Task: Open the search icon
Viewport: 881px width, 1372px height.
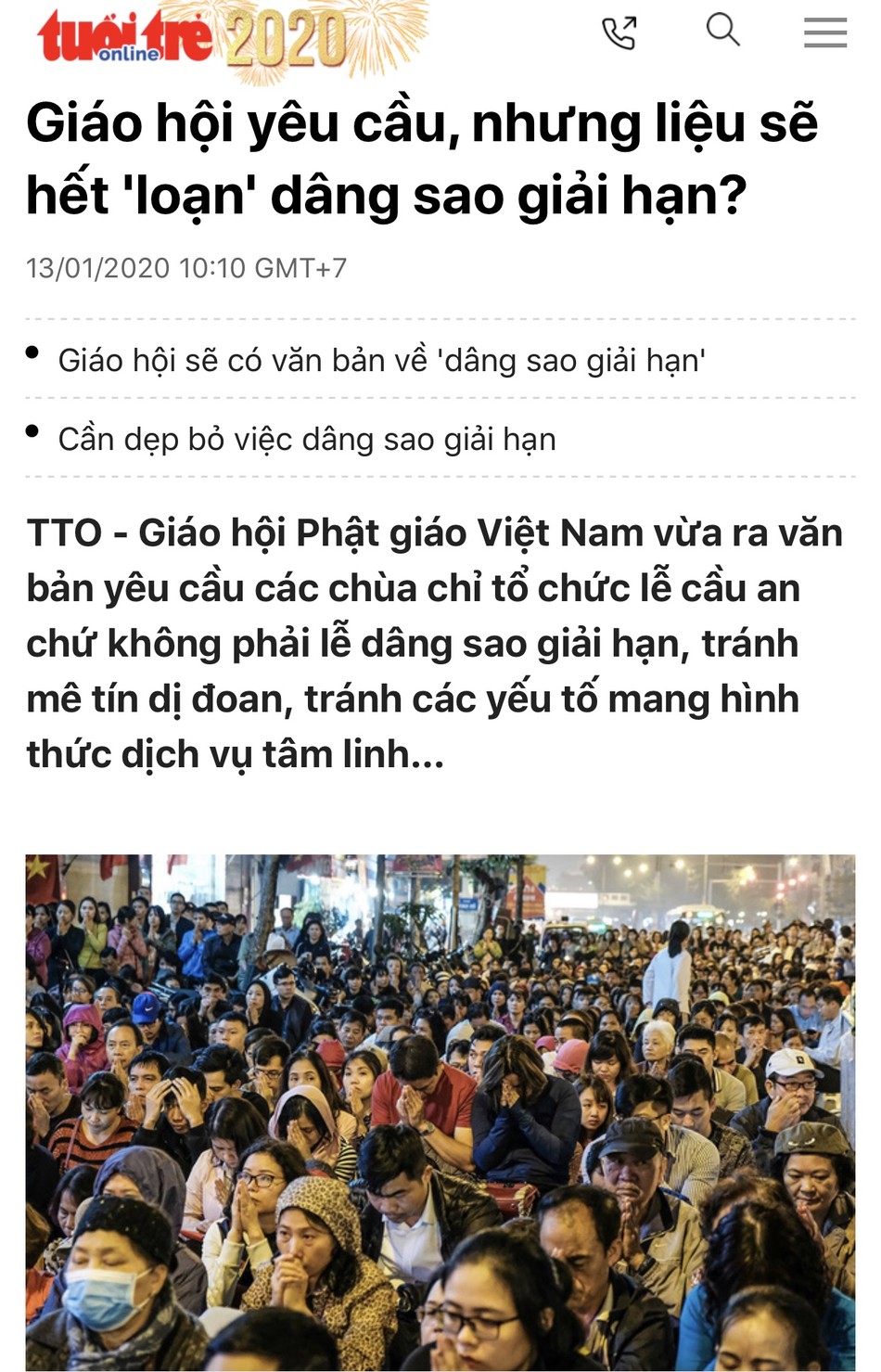Action: click(x=722, y=31)
